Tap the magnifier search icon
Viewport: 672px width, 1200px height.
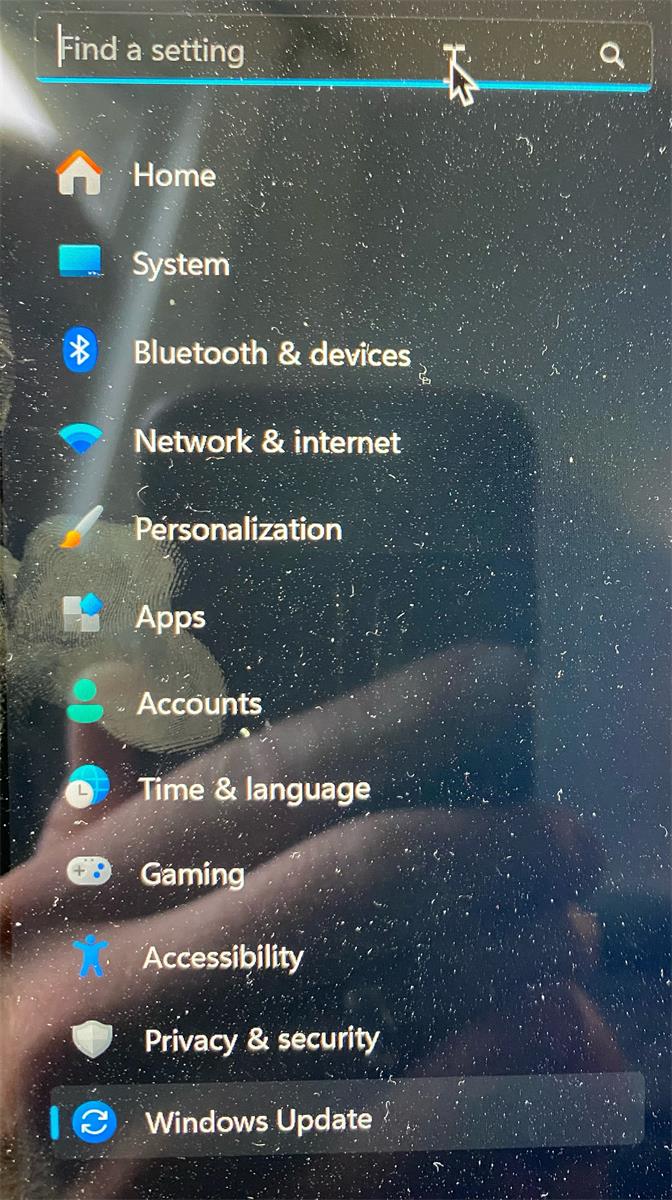[x=611, y=55]
